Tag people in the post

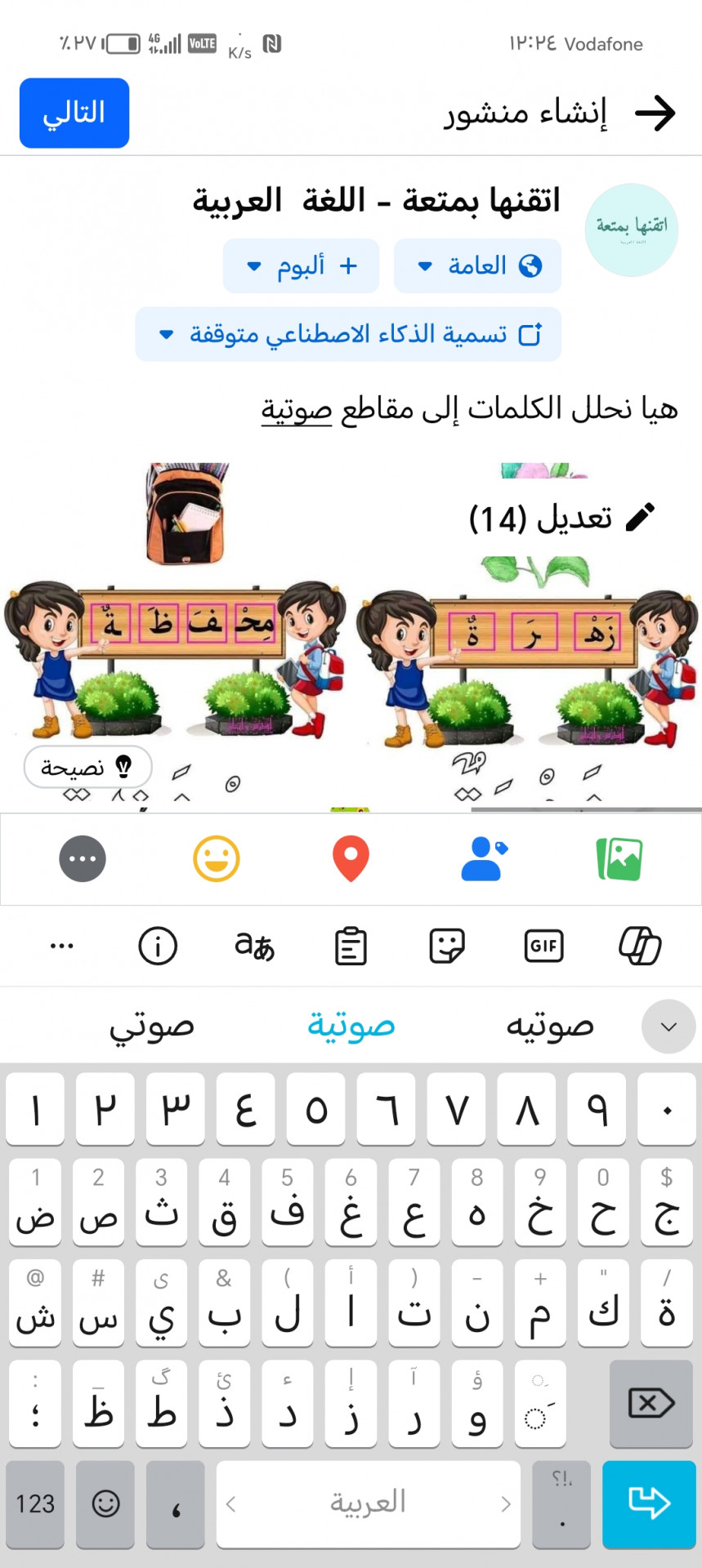coord(484,859)
